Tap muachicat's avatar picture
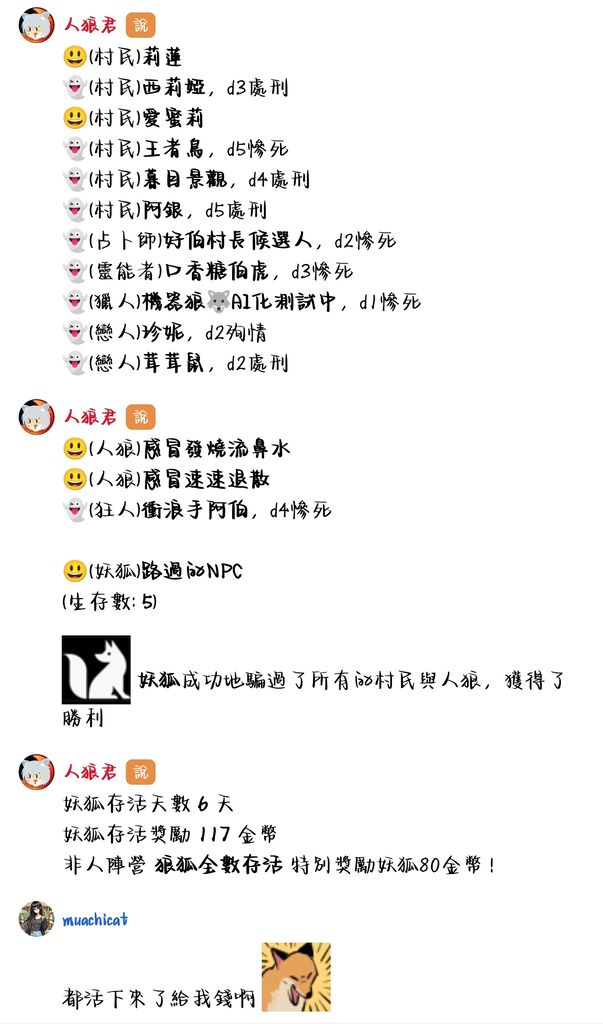The height and width of the screenshot is (1024, 603). pyautogui.click(x=36, y=918)
